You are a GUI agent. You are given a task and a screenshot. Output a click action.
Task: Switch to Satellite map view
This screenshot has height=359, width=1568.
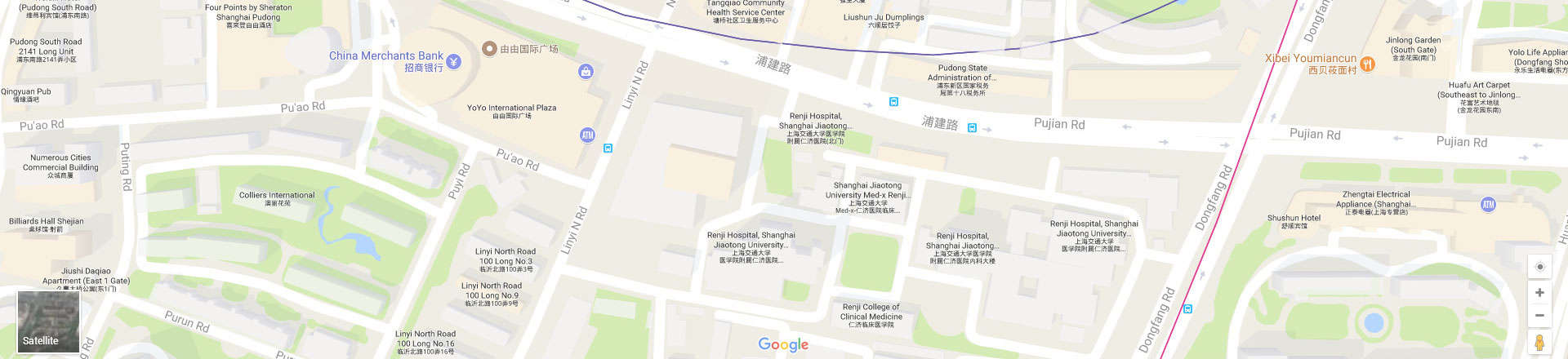click(x=48, y=321)
